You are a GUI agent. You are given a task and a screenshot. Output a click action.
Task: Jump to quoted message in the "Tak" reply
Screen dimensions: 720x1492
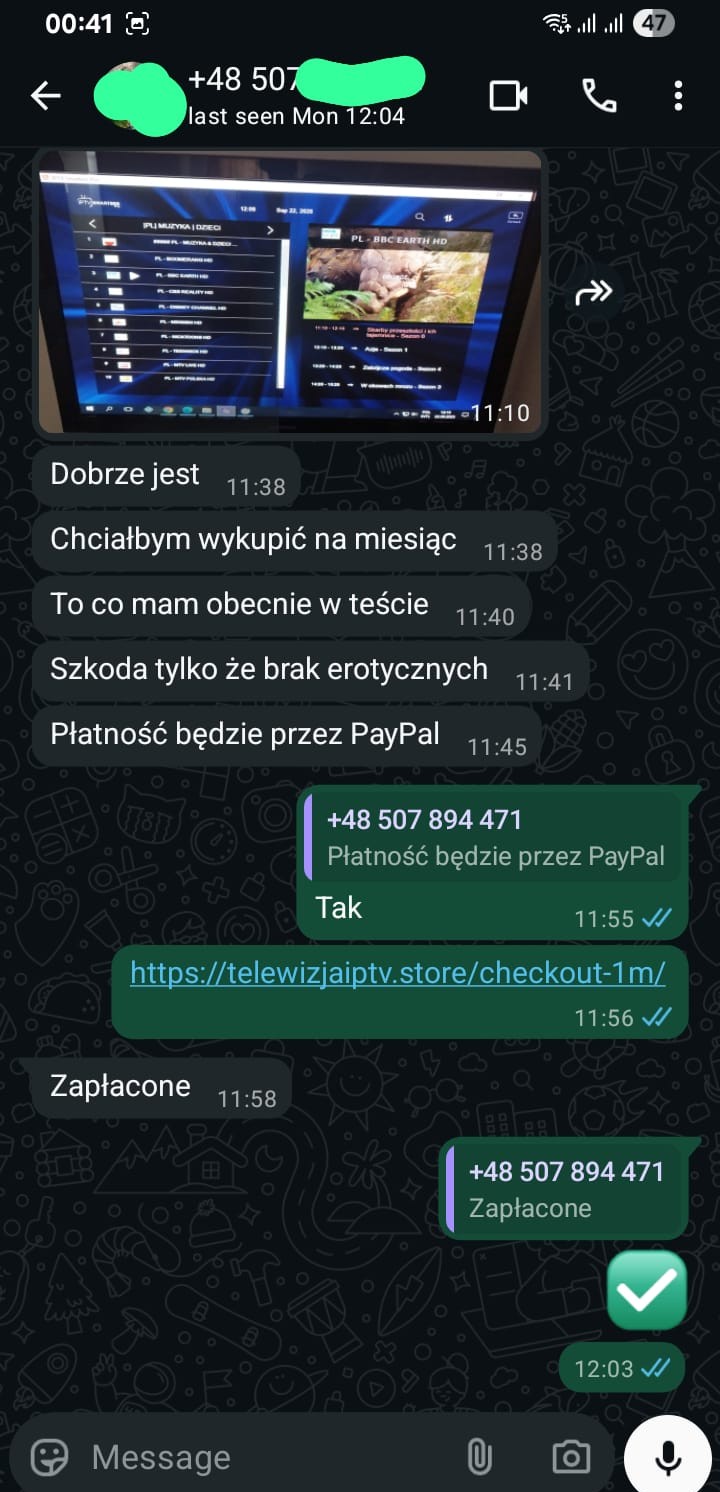tap(495, 838)
